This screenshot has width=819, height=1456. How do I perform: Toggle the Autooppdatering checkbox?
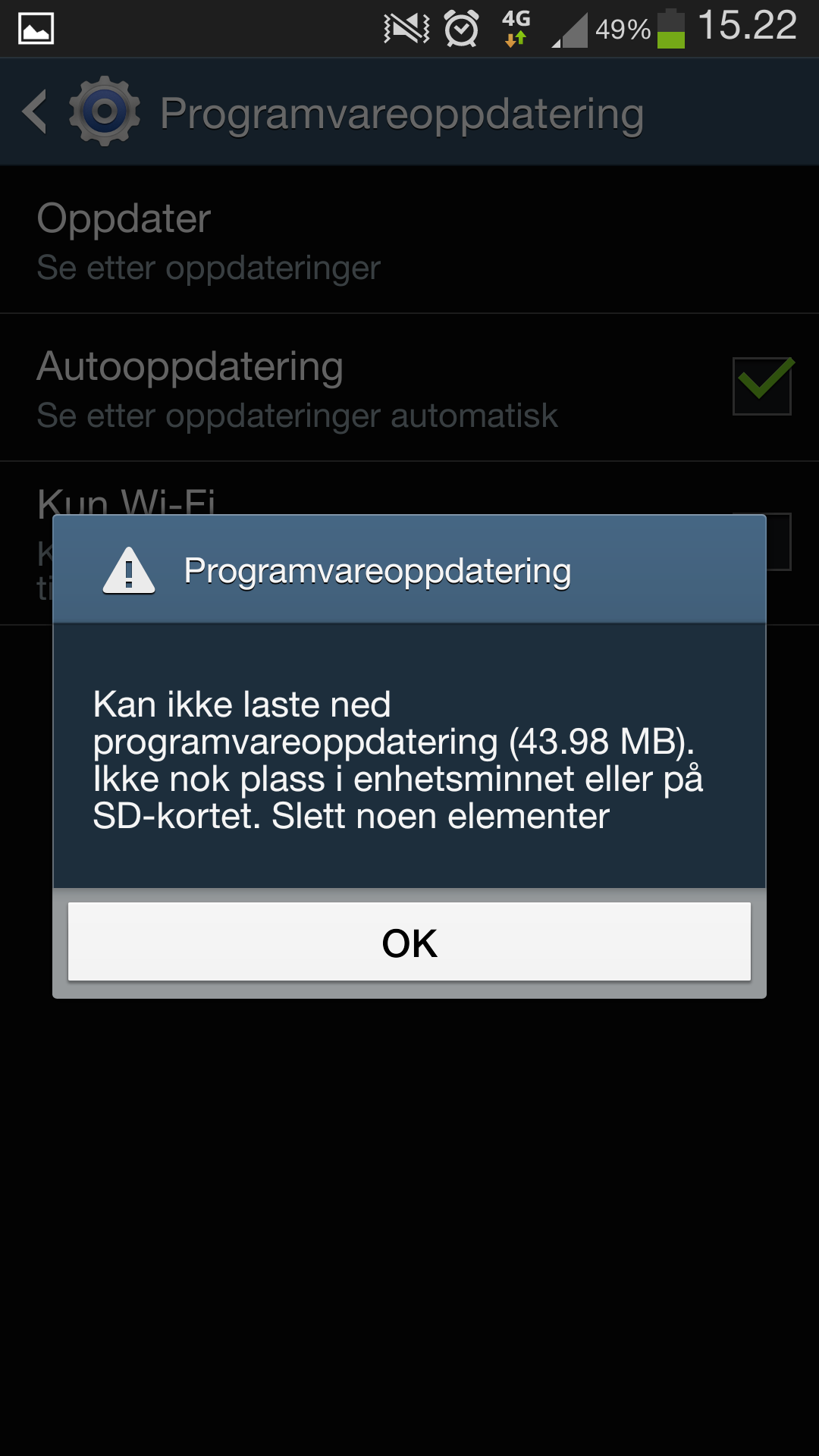point(762,386)
